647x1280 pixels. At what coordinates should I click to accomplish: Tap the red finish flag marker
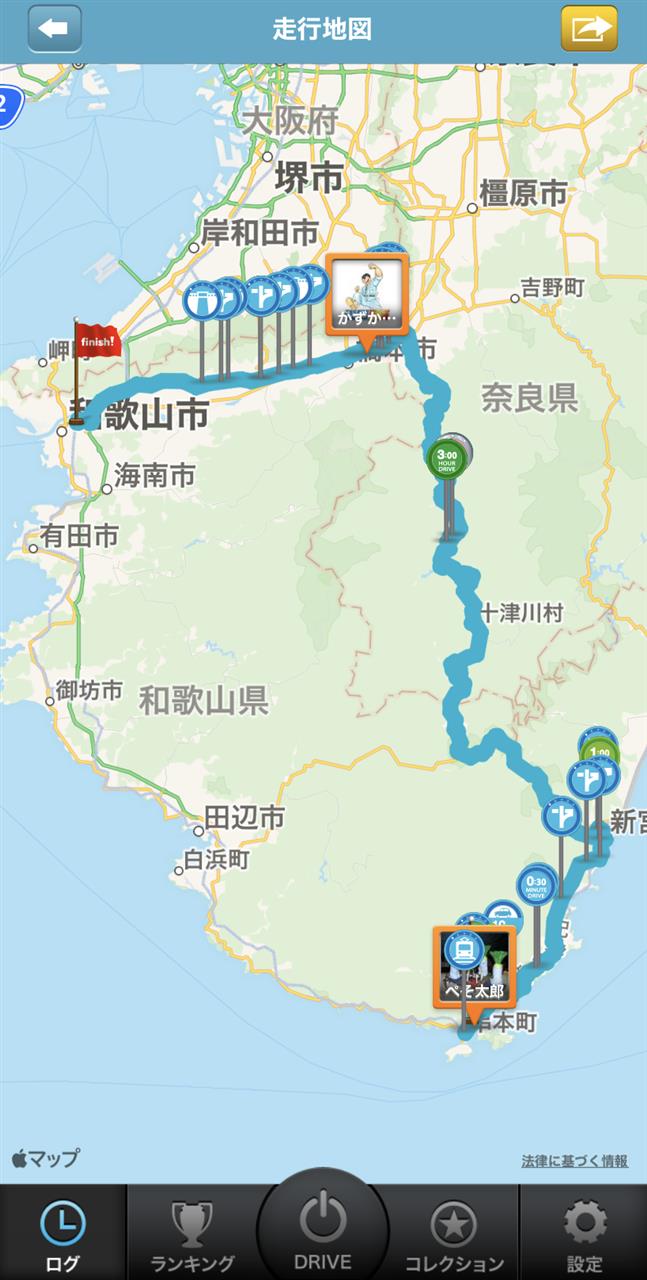click(x=96, y=340)
